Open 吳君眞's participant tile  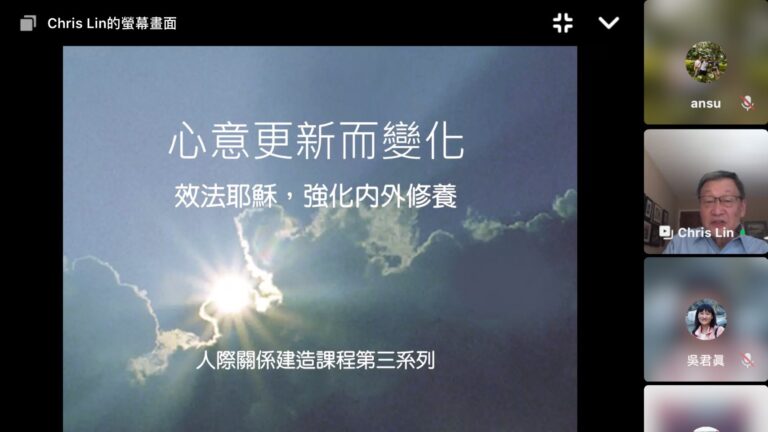pyautogui.click(x=705, y=318)
